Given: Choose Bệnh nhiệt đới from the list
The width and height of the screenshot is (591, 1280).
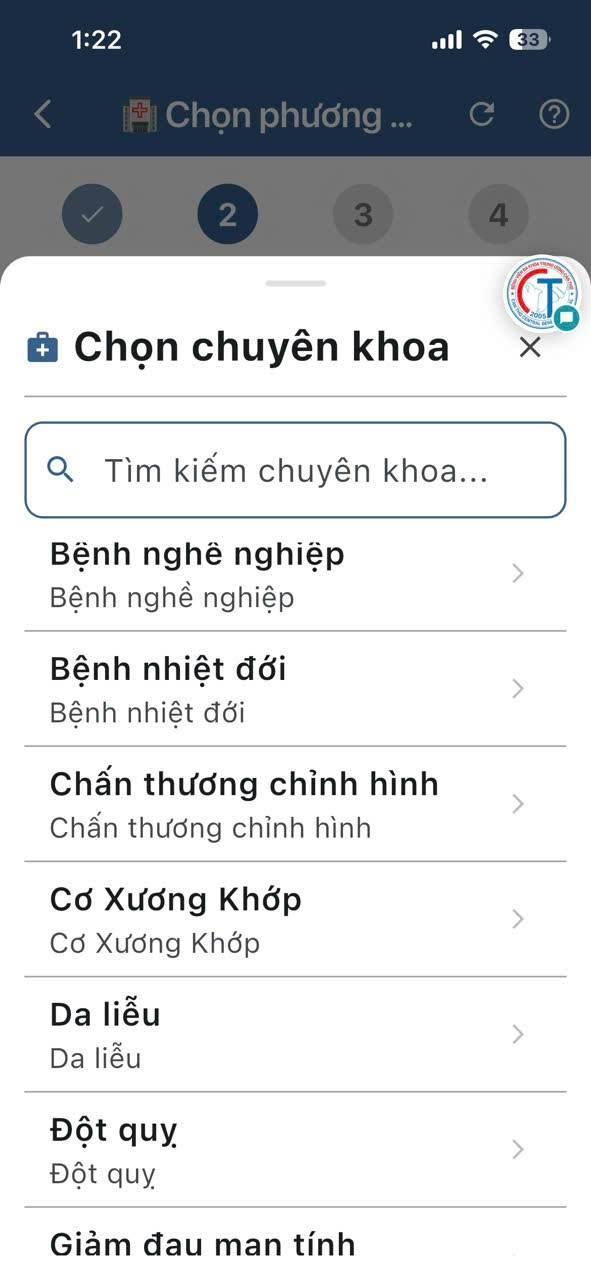Looking at the screenshot, I should [x=295, y=689].
